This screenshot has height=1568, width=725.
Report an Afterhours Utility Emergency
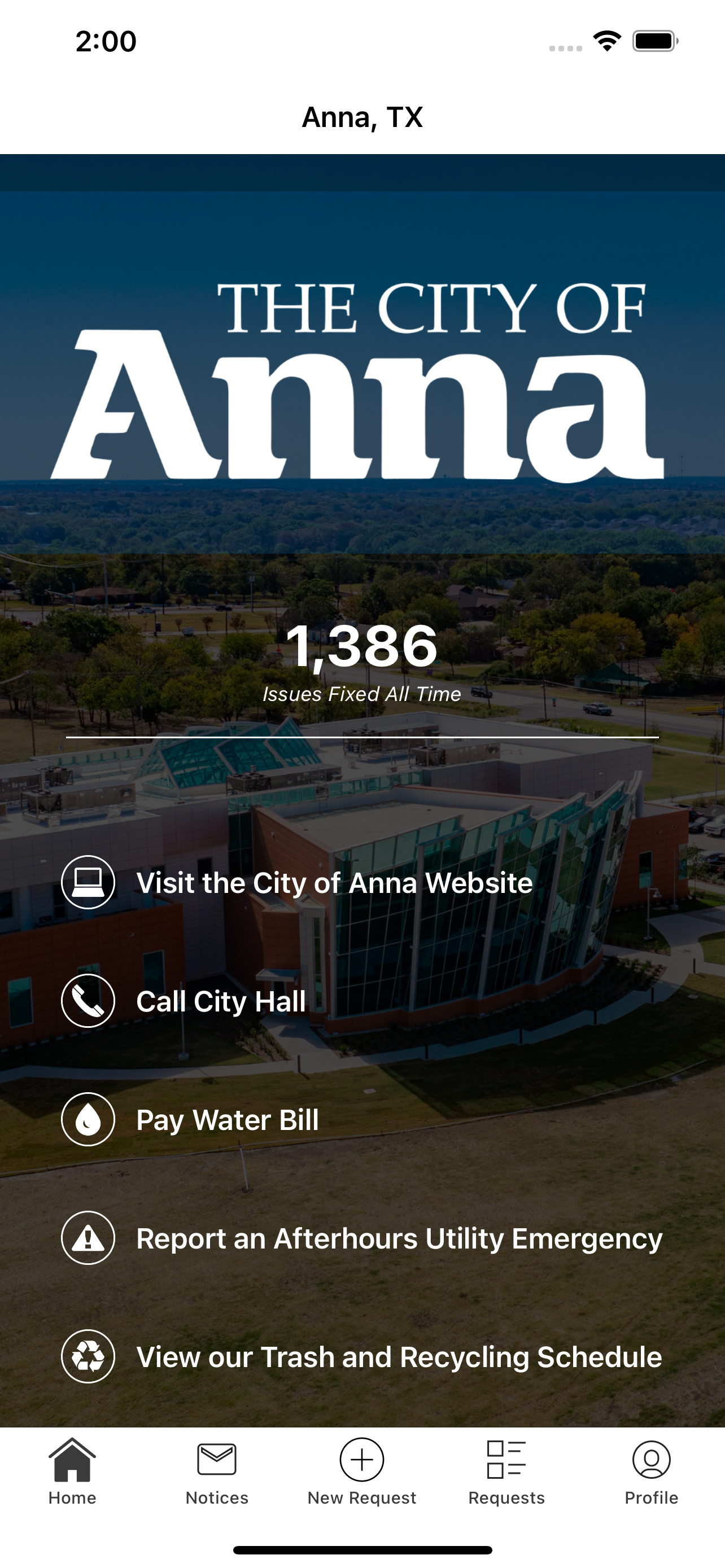(x=399, y=1238)
